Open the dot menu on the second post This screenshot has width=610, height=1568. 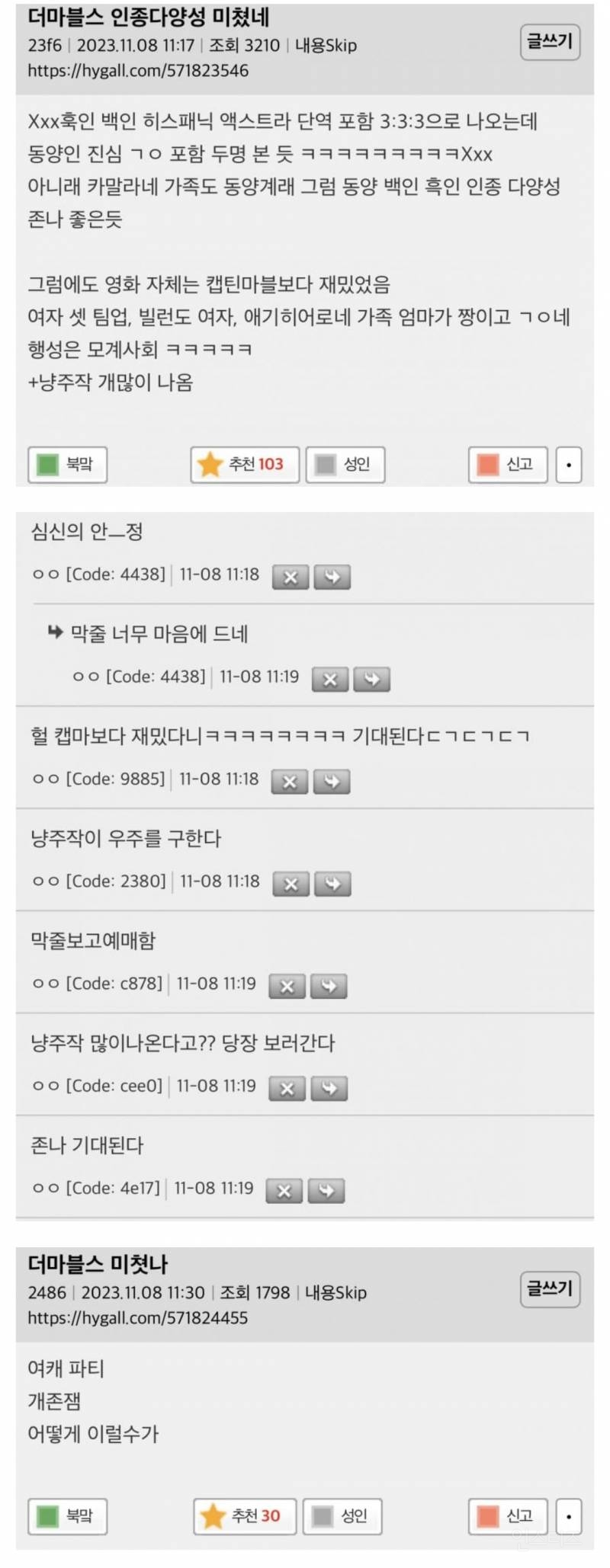click(568, 1516)
